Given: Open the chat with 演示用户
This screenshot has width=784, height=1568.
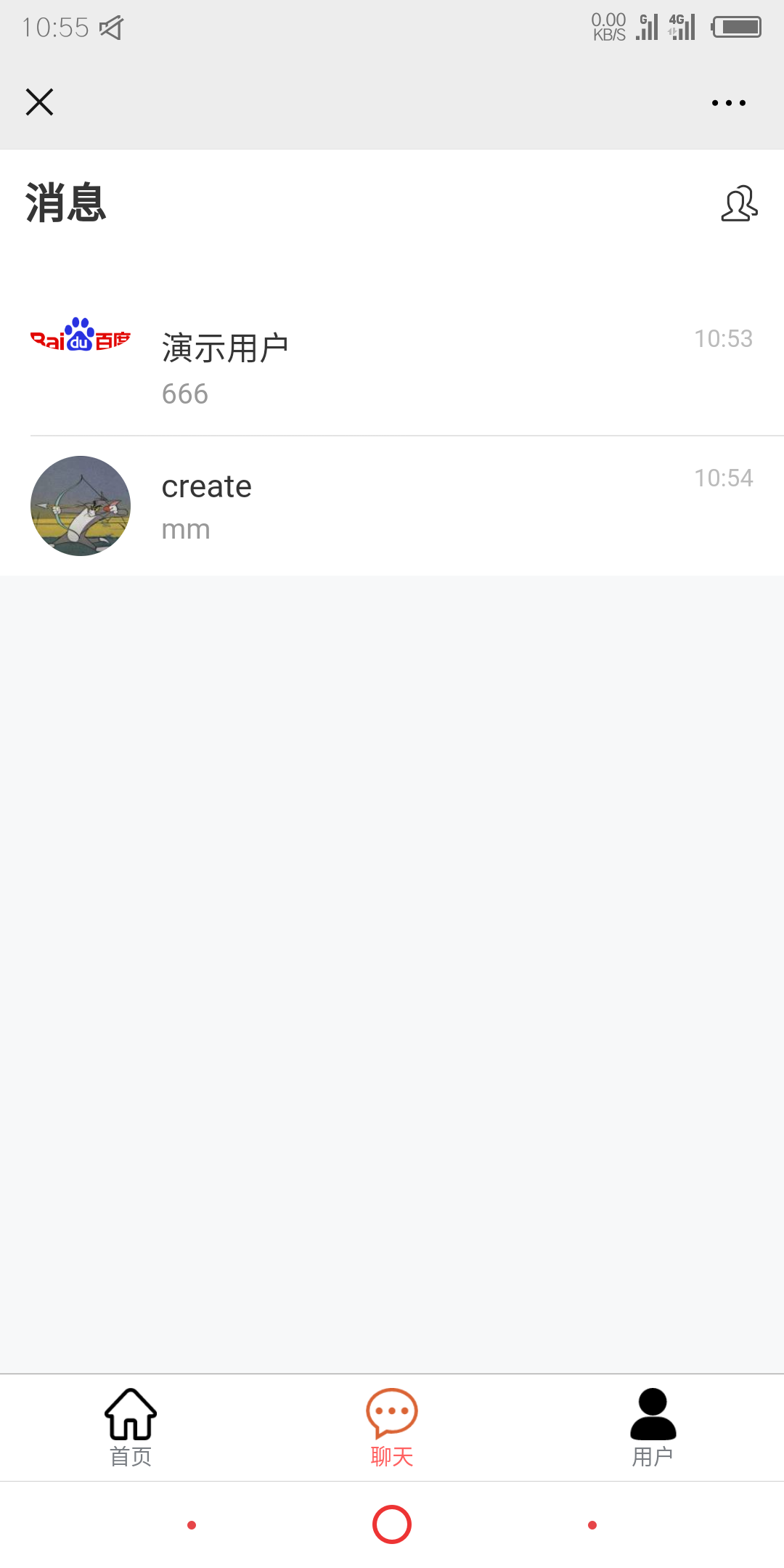Looking at the screenshot, I should click(x=392, y=366).
